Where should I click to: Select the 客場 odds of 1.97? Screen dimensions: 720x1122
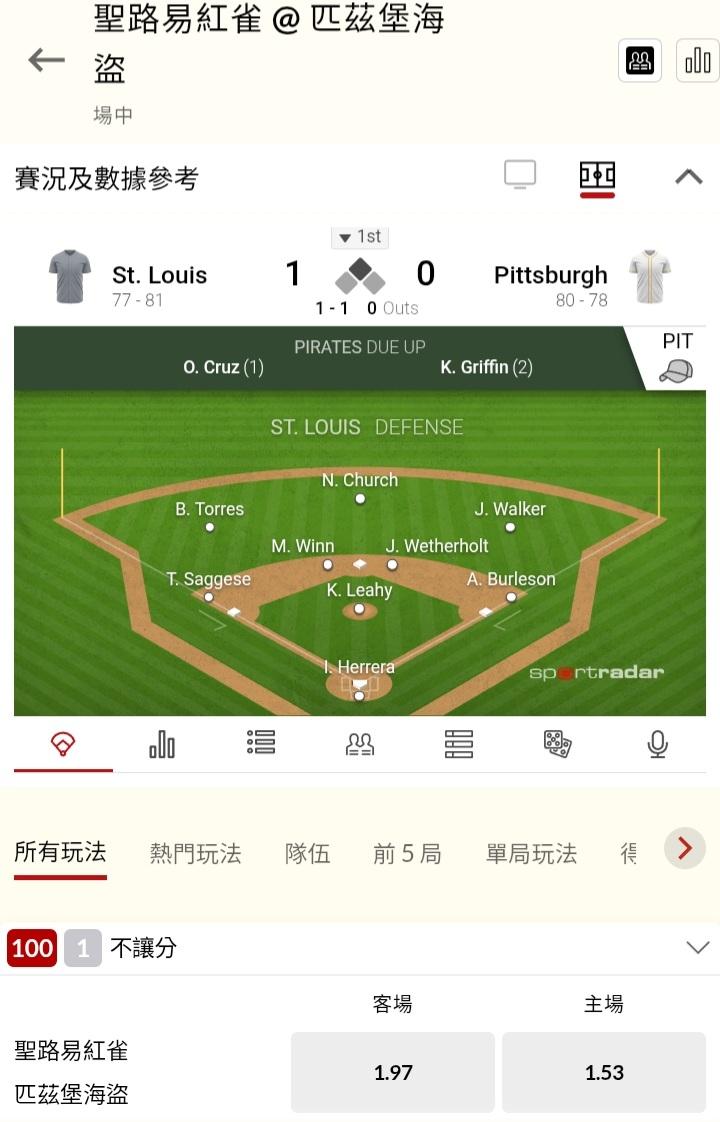coord(393,1072)
